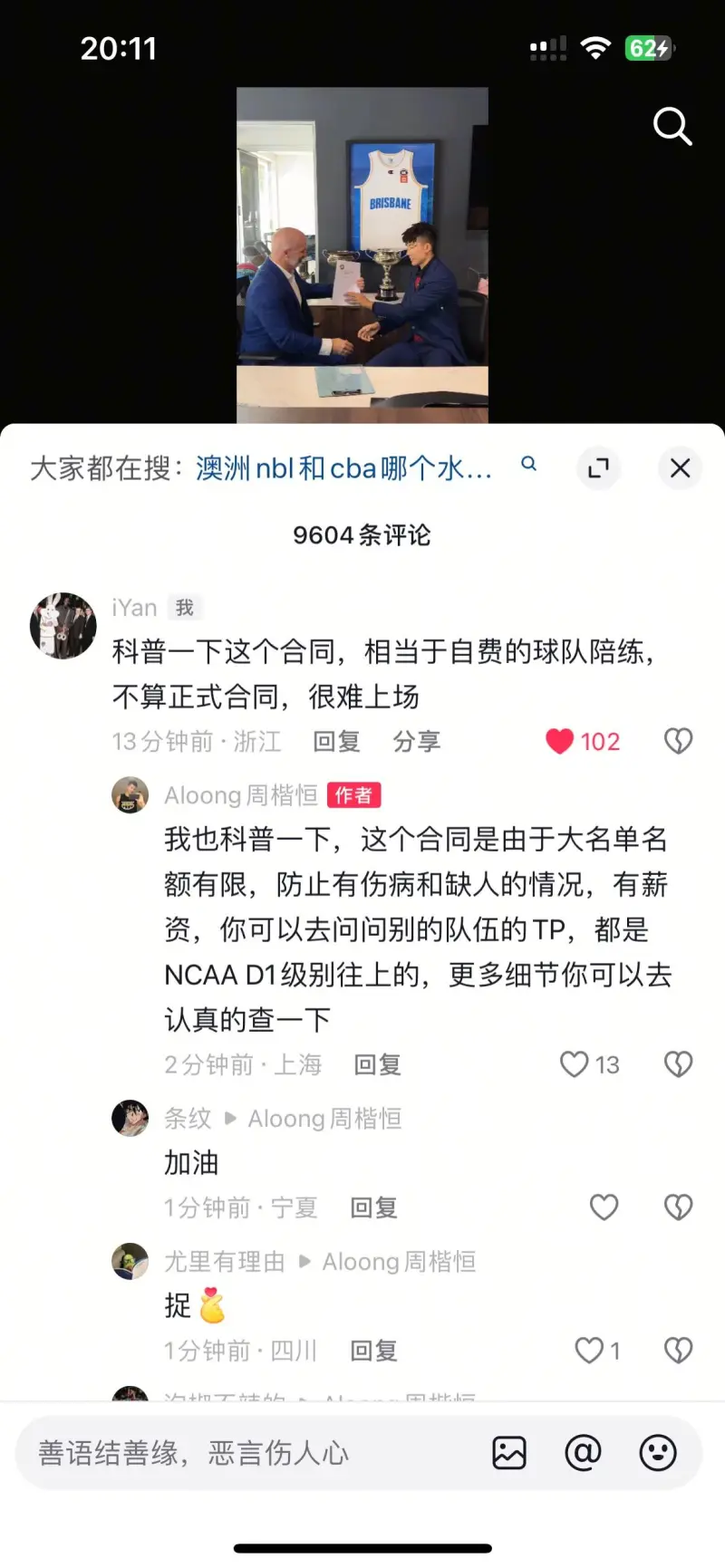Open the emoji picker
Viewport: 725px width, 1568px height.
[x=658, y=1454]
